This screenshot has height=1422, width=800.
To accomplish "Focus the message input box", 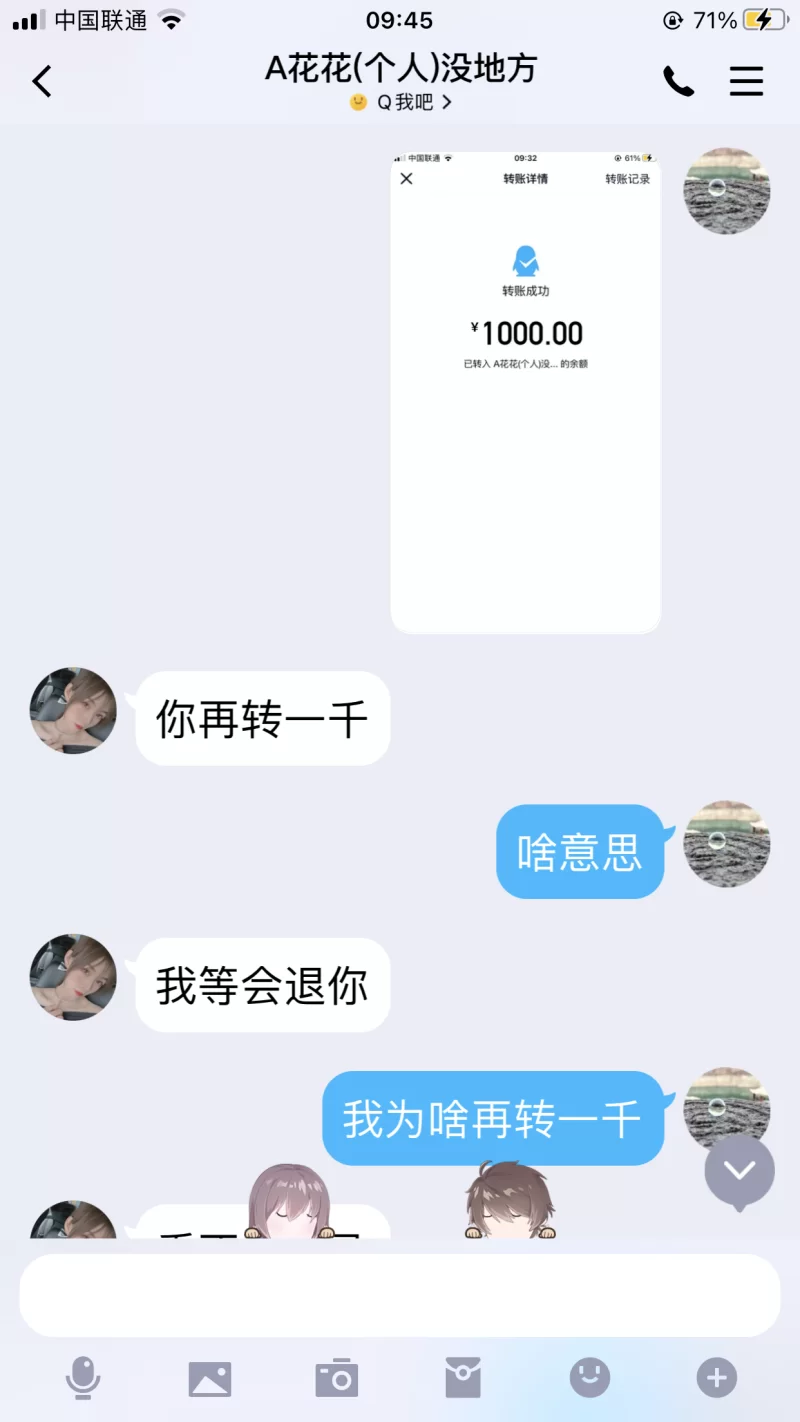I will pyautogui.click(x=400, y=1295).
